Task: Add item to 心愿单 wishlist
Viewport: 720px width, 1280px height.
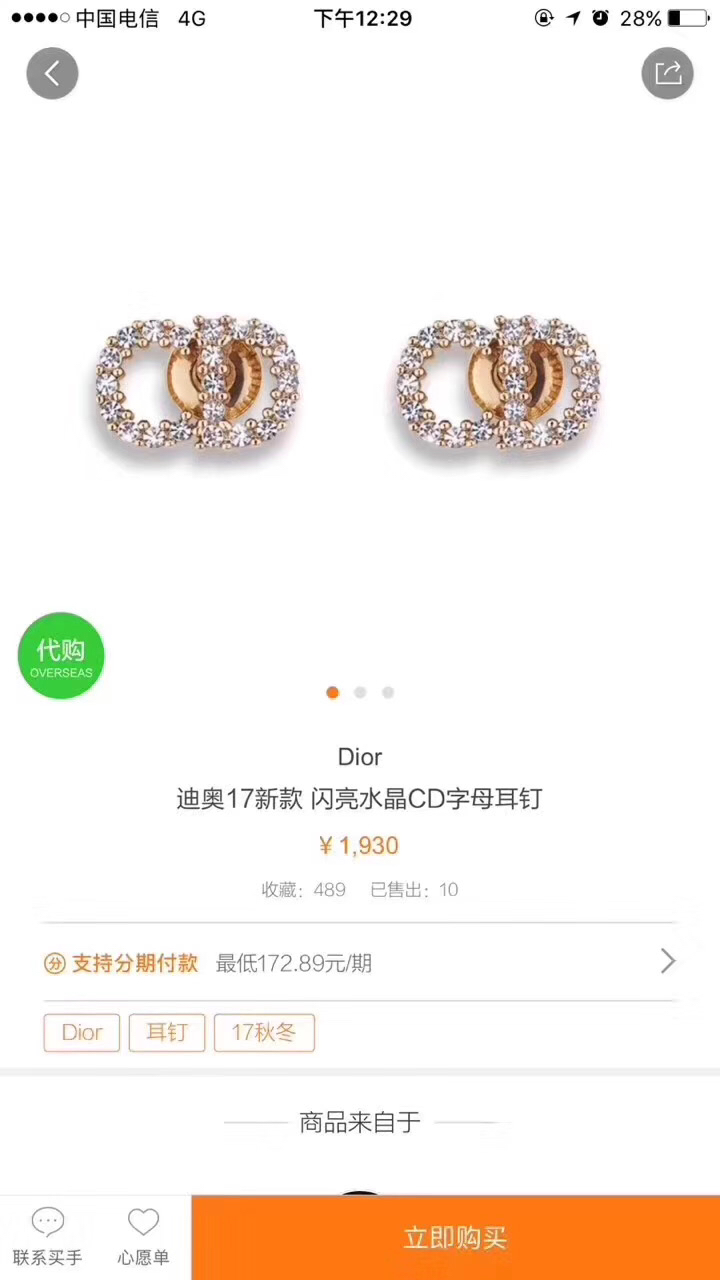Action: (143, 1238)
